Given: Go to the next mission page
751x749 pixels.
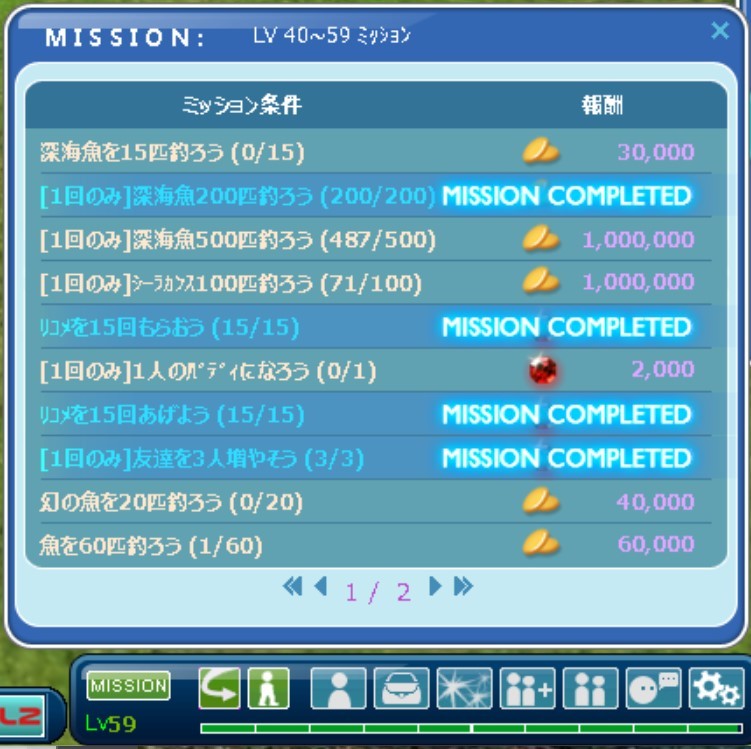Looking at the screenshot, I should pos(435,586).
